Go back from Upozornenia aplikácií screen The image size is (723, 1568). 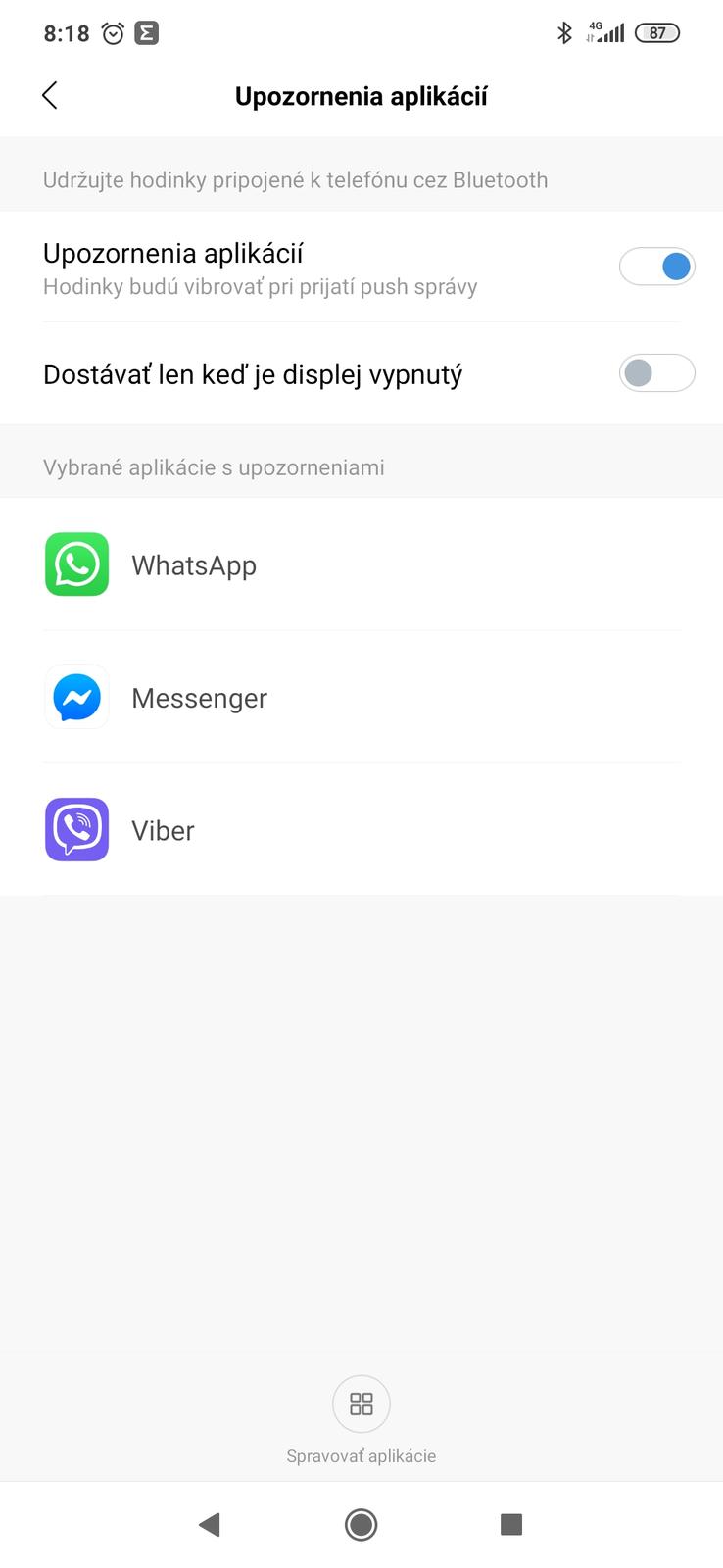[50, 95]
